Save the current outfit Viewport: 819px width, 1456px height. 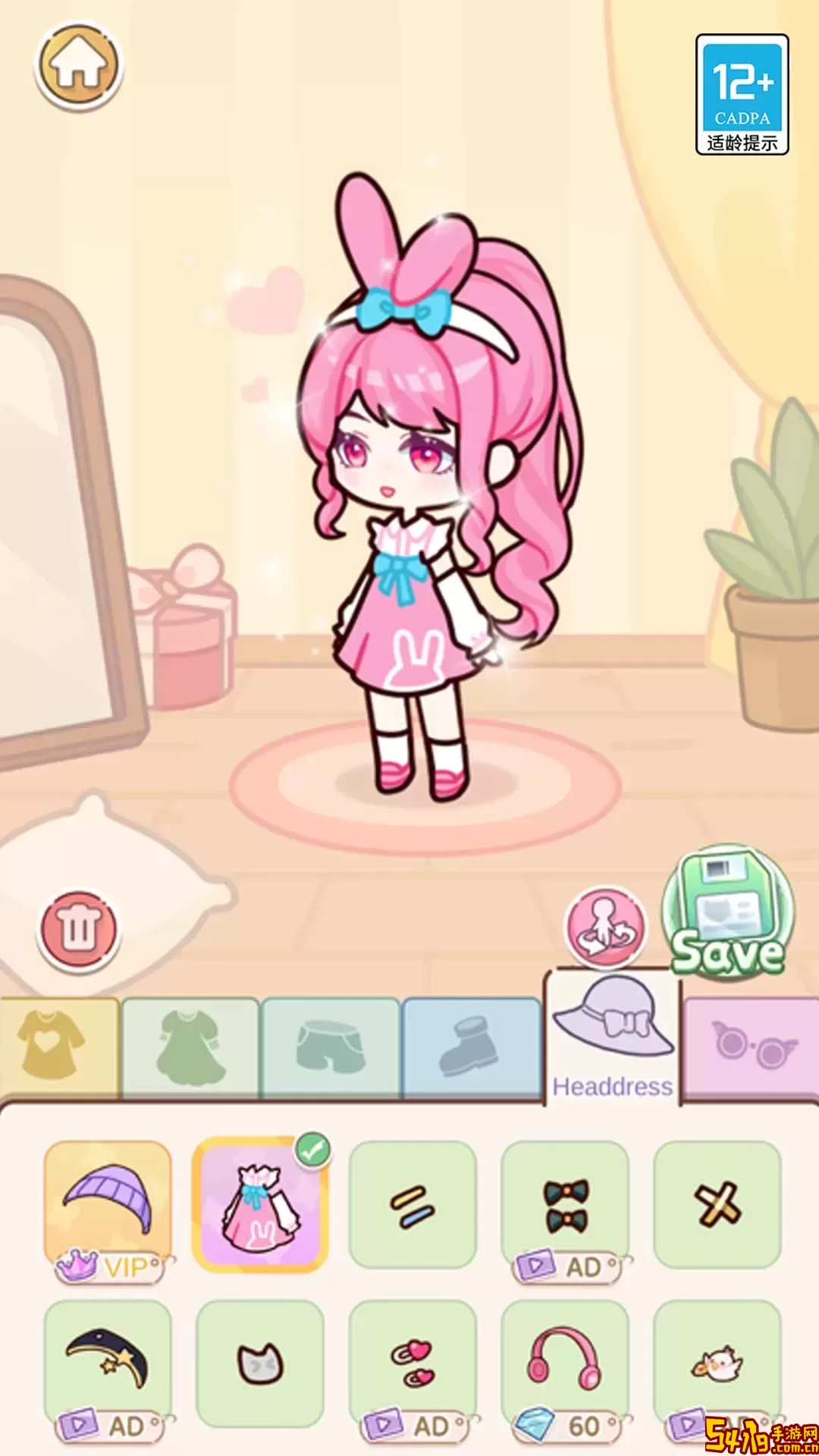tap(728, 914)
